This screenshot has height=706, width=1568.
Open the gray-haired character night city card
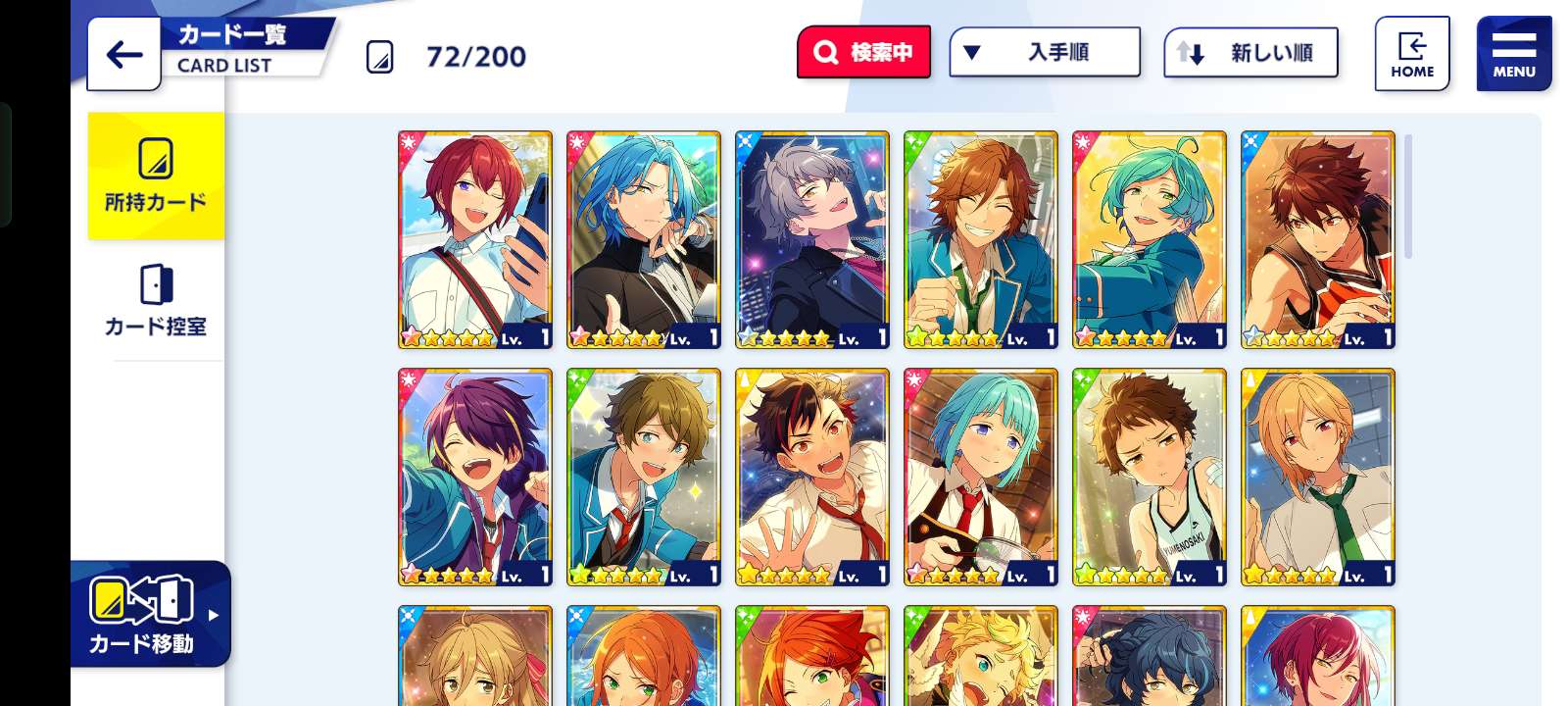[x=812, y=239]
